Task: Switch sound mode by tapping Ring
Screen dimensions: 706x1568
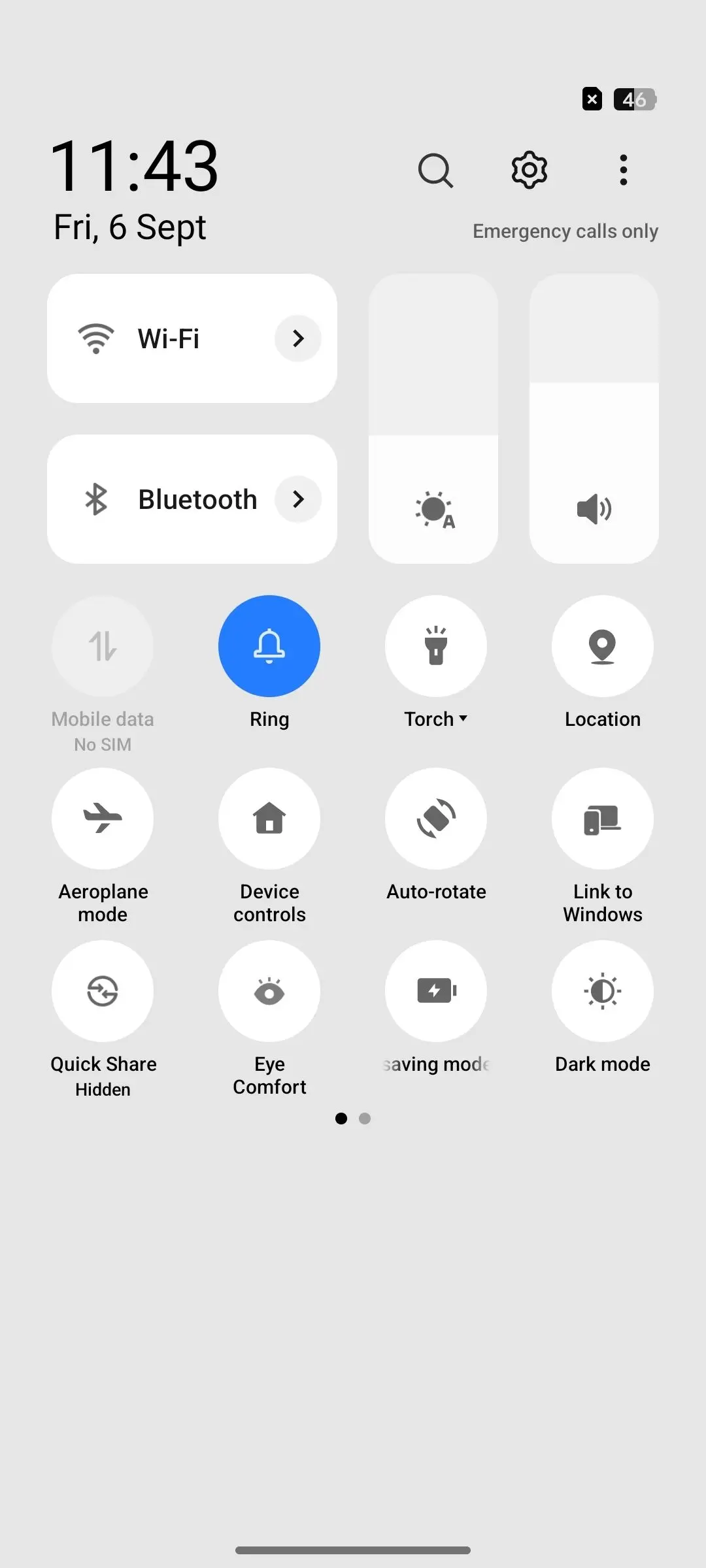Action: click(x=269, y=645)
